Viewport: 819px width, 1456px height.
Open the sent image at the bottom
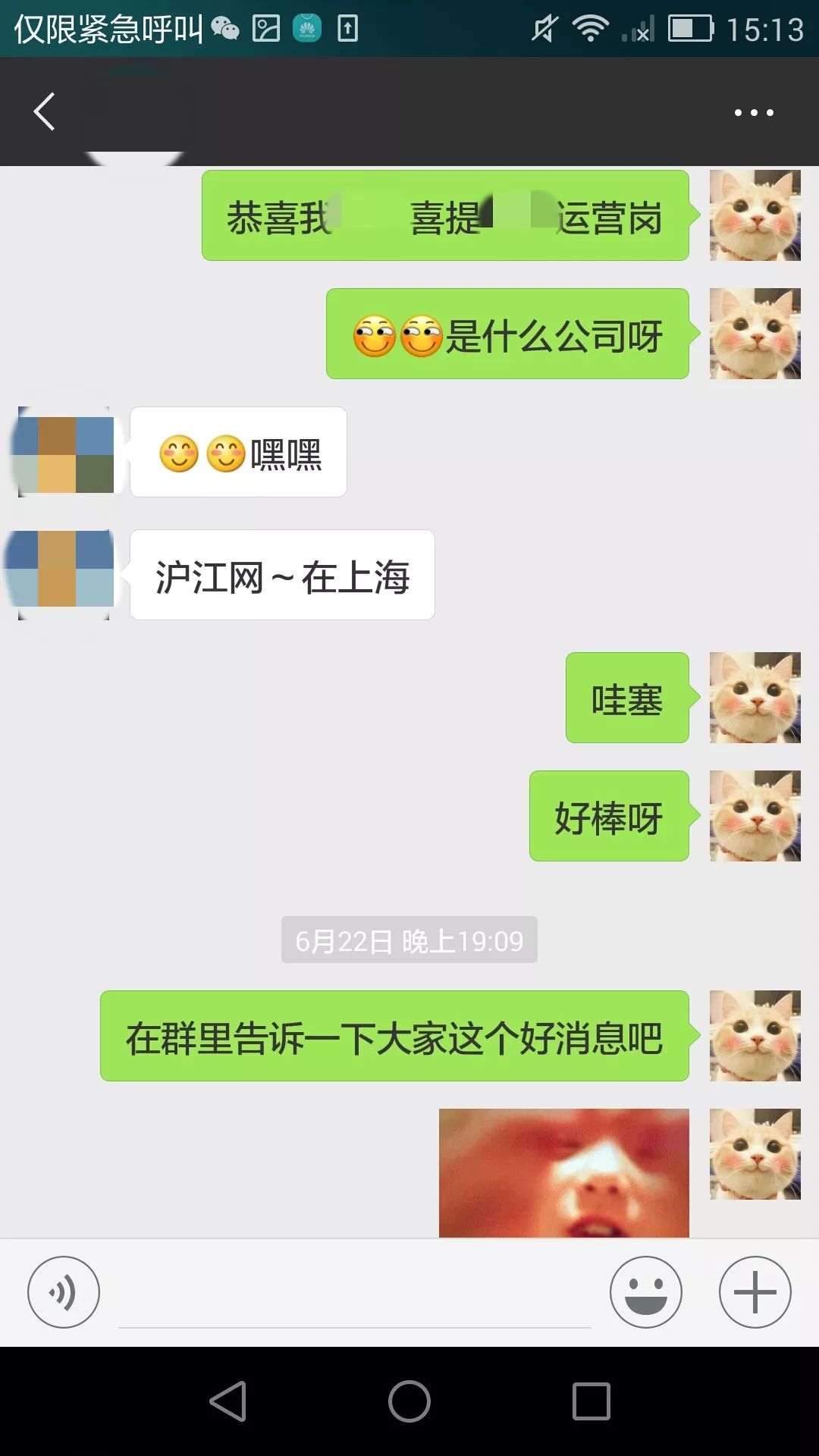click(563, 1172)
